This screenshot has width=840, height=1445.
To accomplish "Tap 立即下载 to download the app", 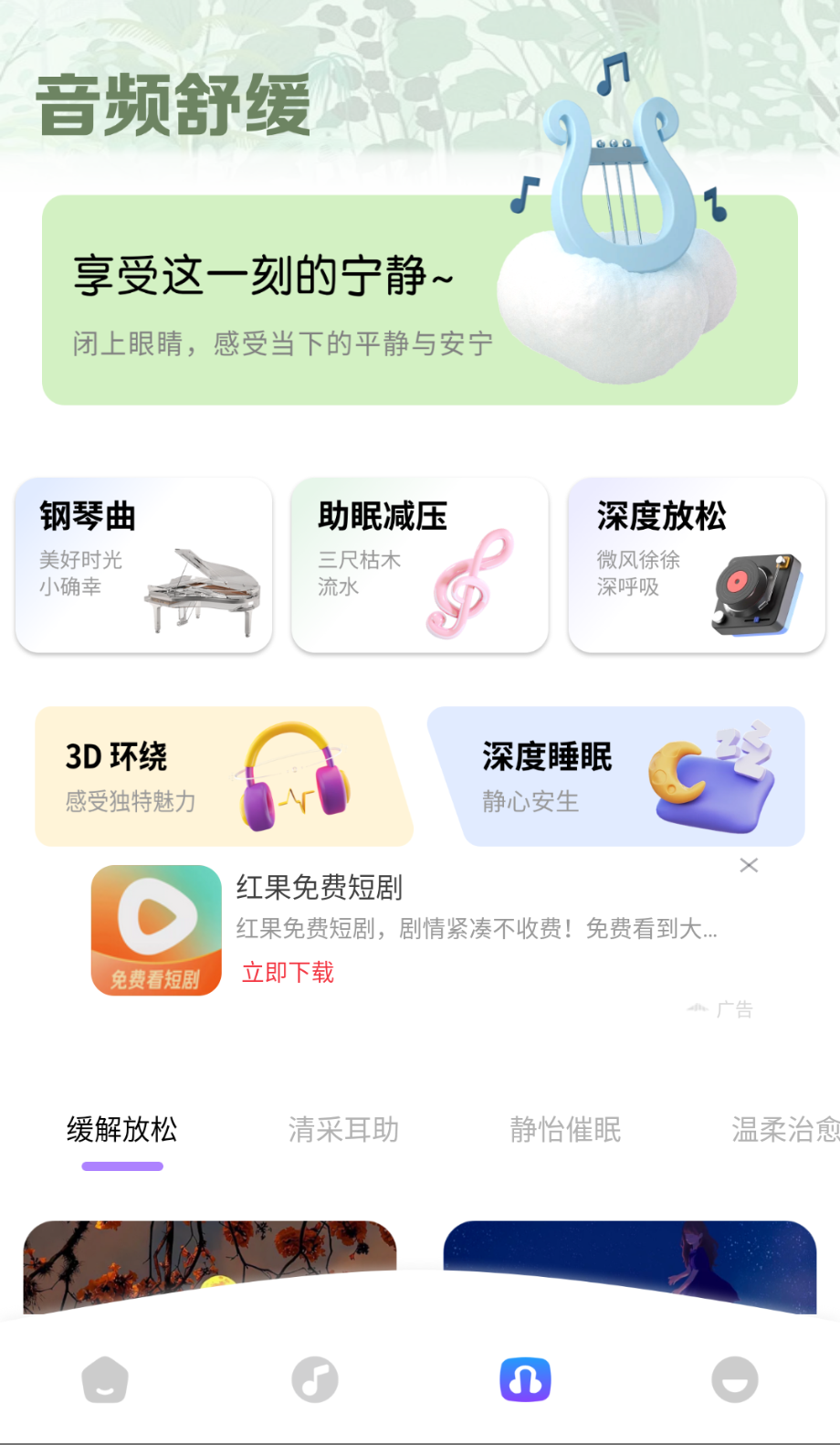I will [x=288, y=971].
